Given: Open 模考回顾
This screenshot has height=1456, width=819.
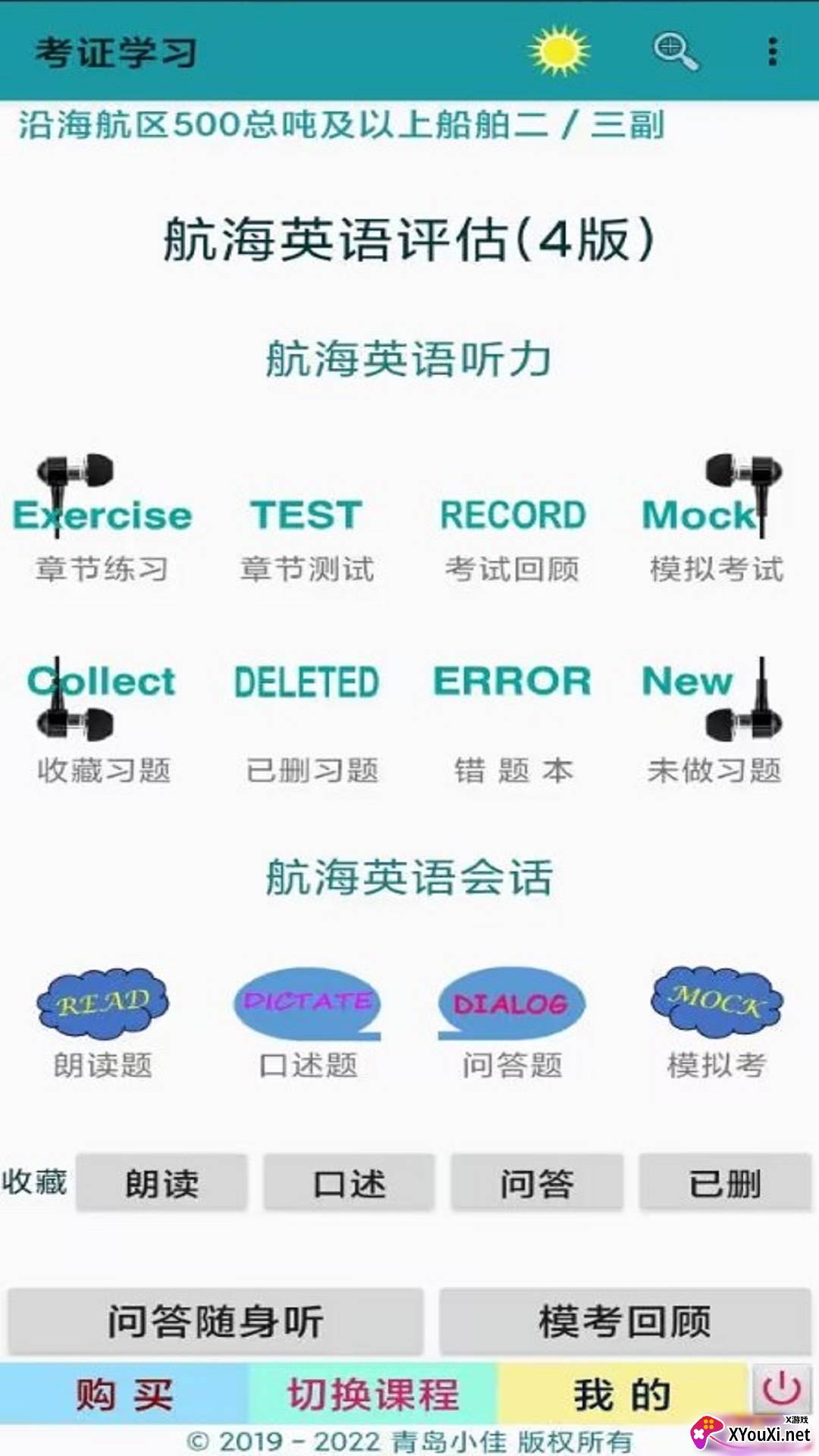Looking at the screenshot, I should tap(625, 1321).
